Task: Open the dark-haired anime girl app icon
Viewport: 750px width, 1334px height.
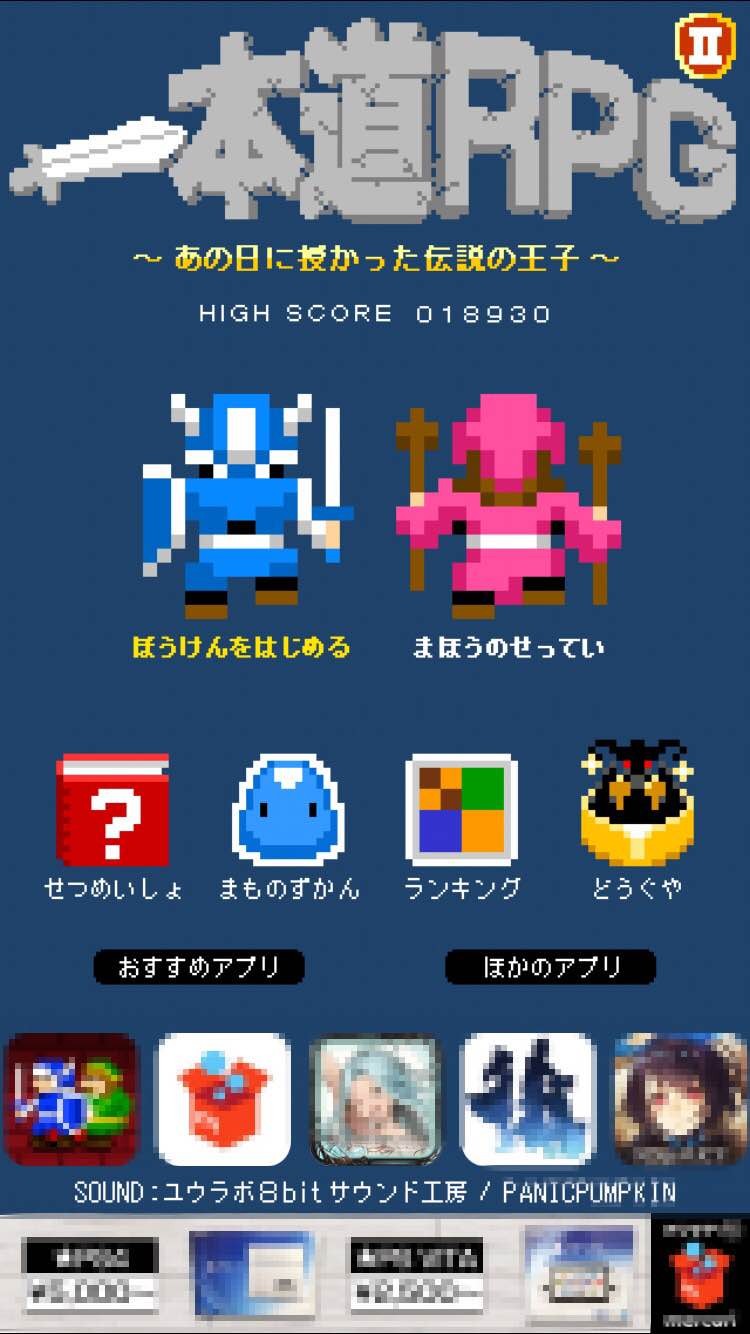Action: pyautogui.click(x=680, y=1099)
